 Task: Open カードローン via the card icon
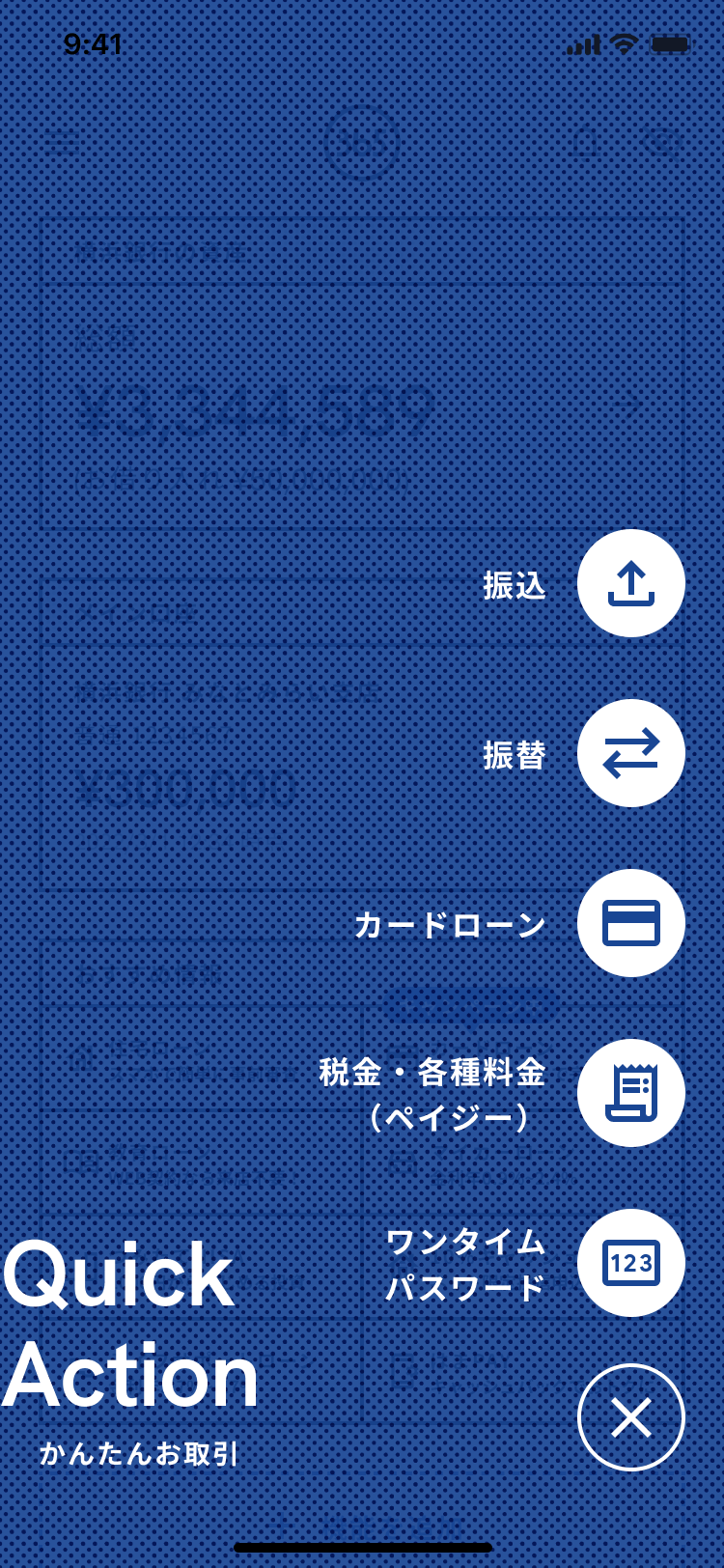coord(631,923)
